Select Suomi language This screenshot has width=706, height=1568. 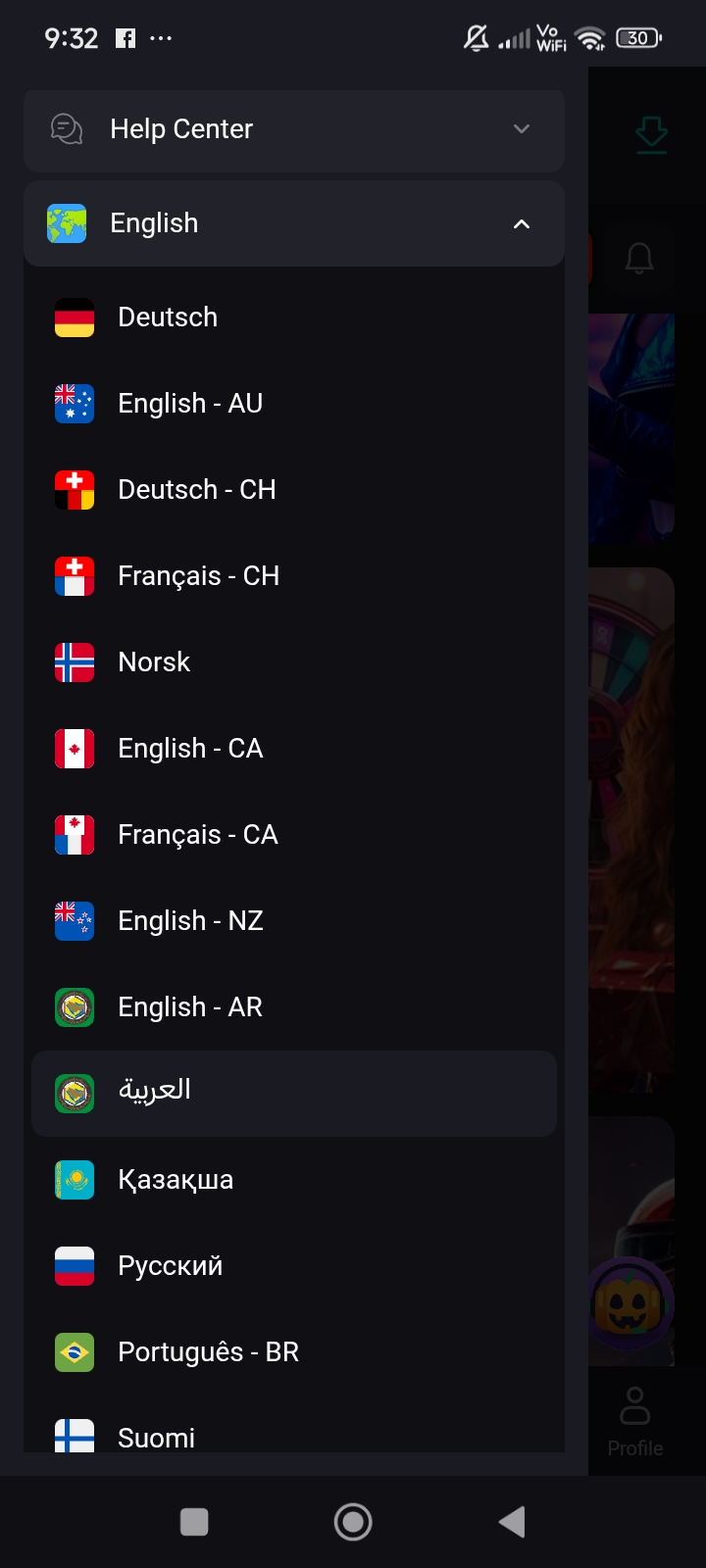(293, 1435)
